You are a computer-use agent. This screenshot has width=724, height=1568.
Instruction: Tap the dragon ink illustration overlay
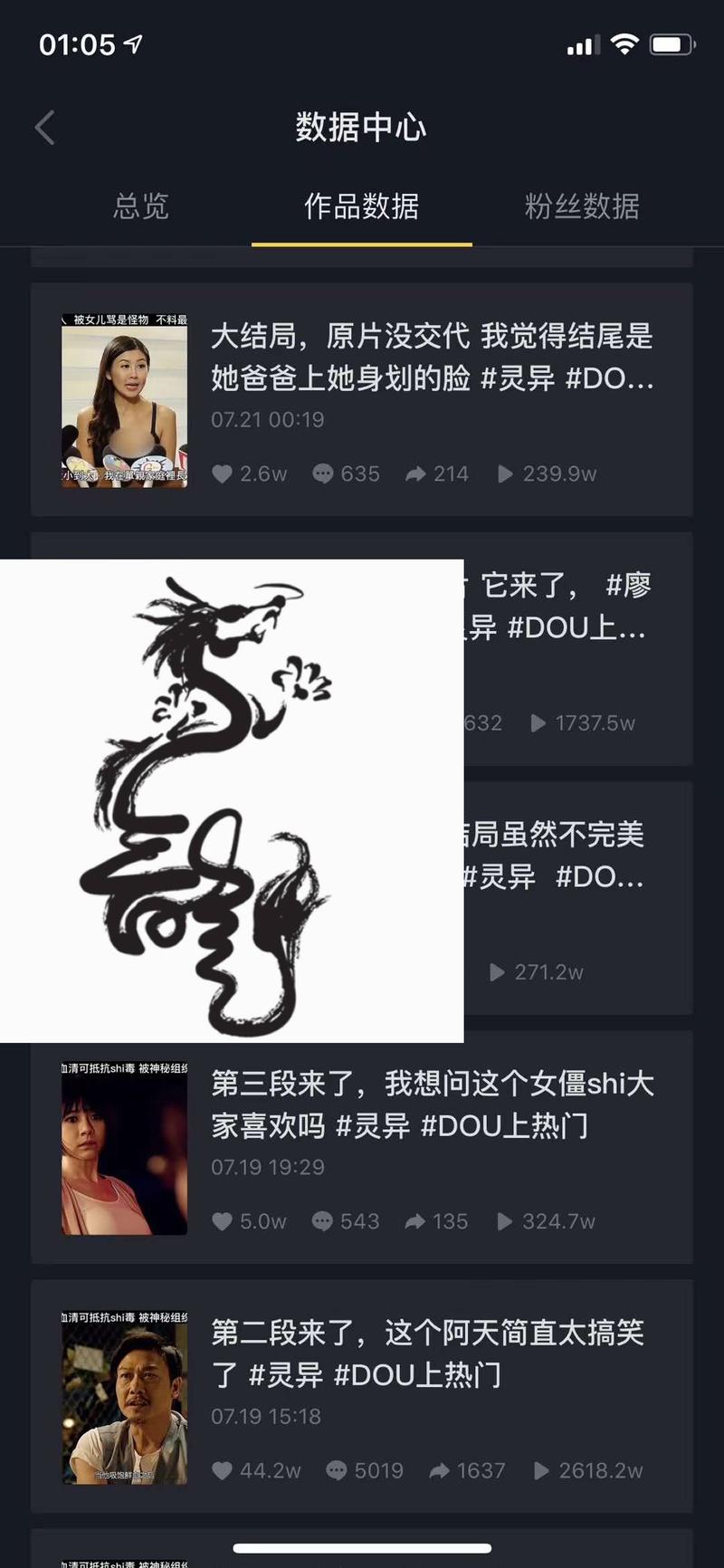231,797
